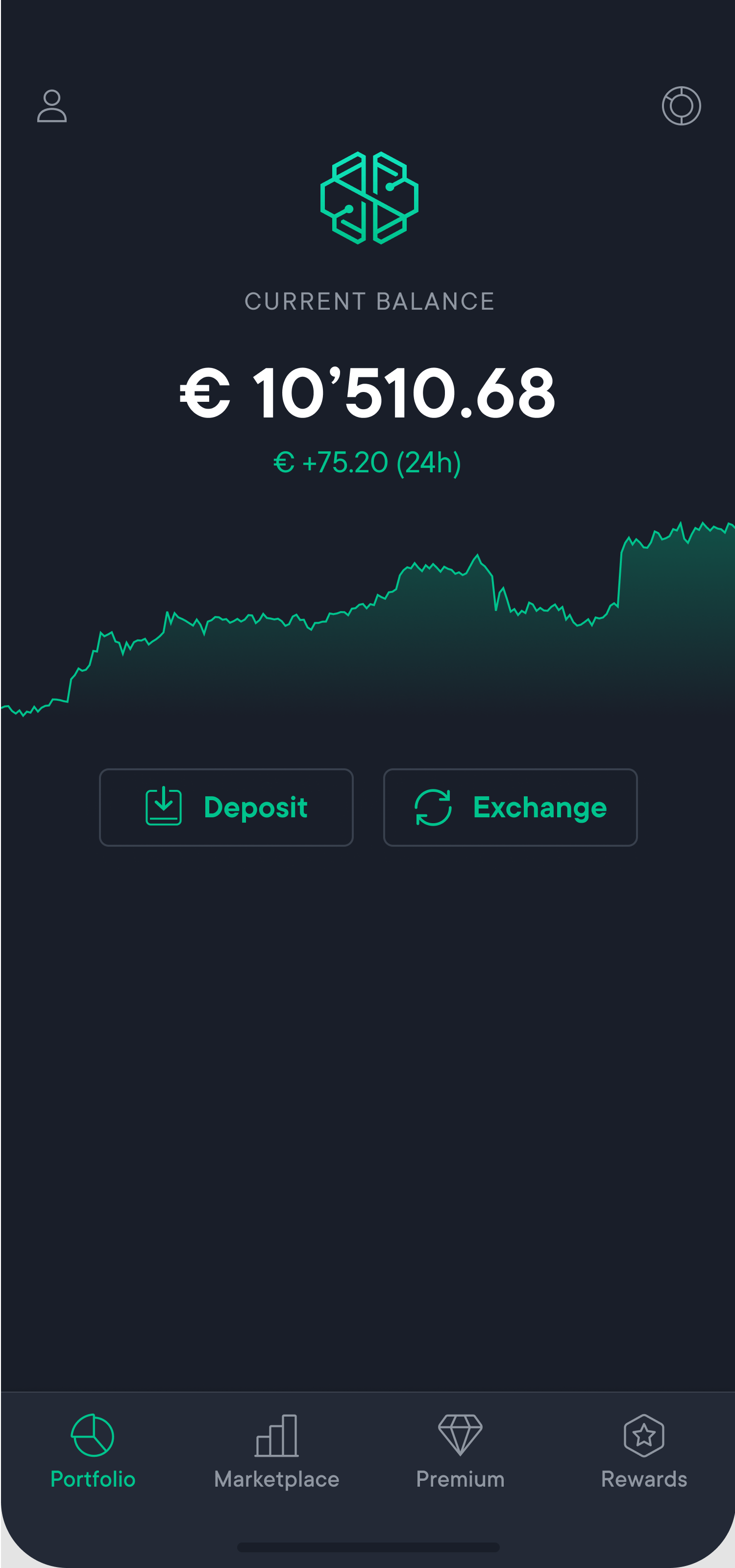Tap the 24h gain amount text
The width and height of the screenshot is (735, 1568).
coord(367,463)
